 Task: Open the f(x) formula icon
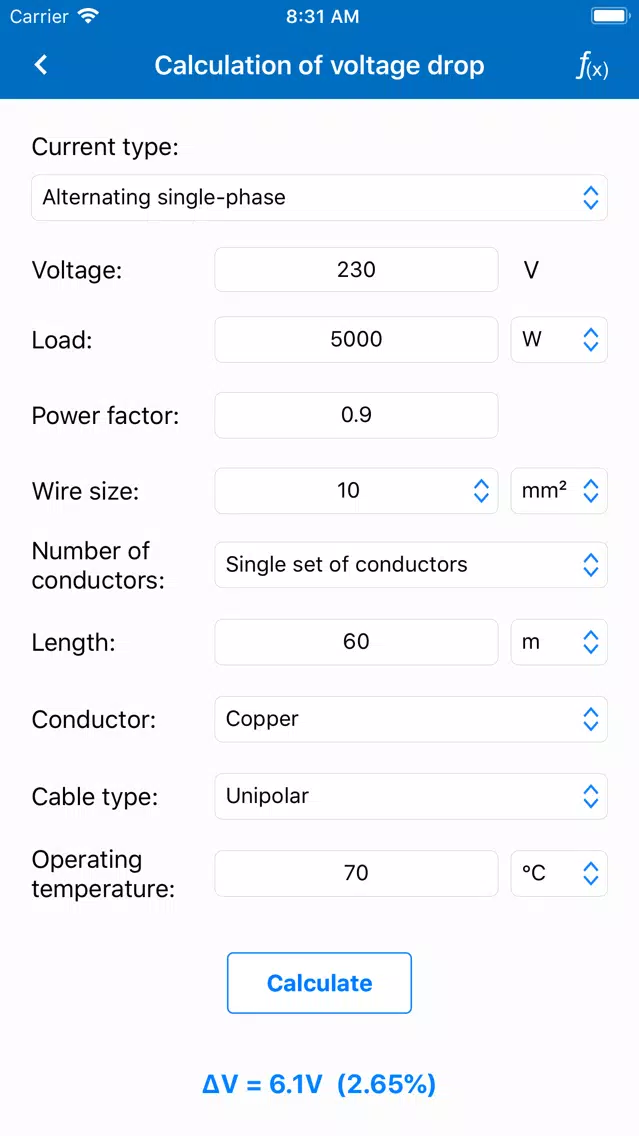(592, 66)
